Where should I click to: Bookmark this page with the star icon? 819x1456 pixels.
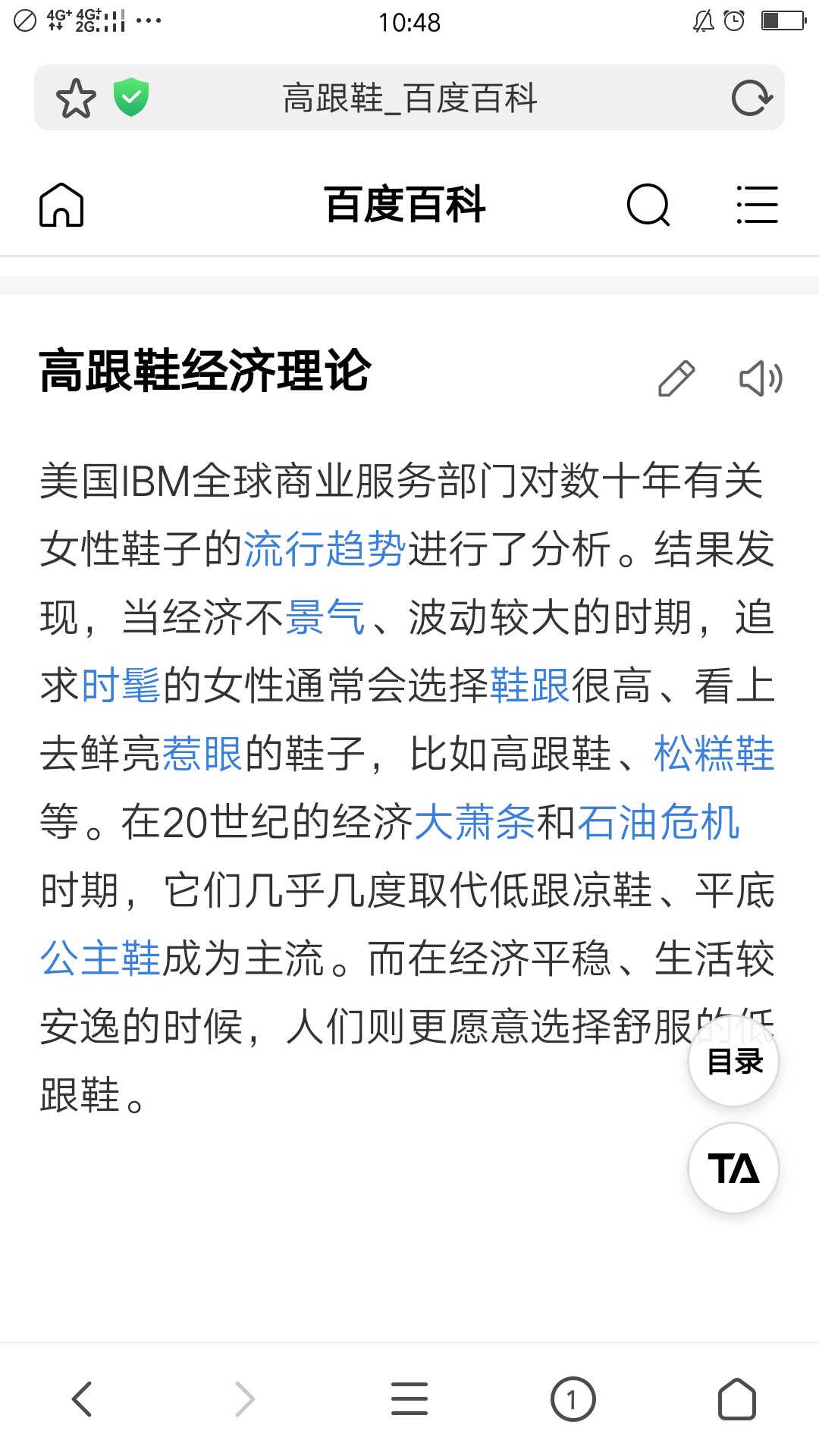pyautogui.click(x=76, y=98)
